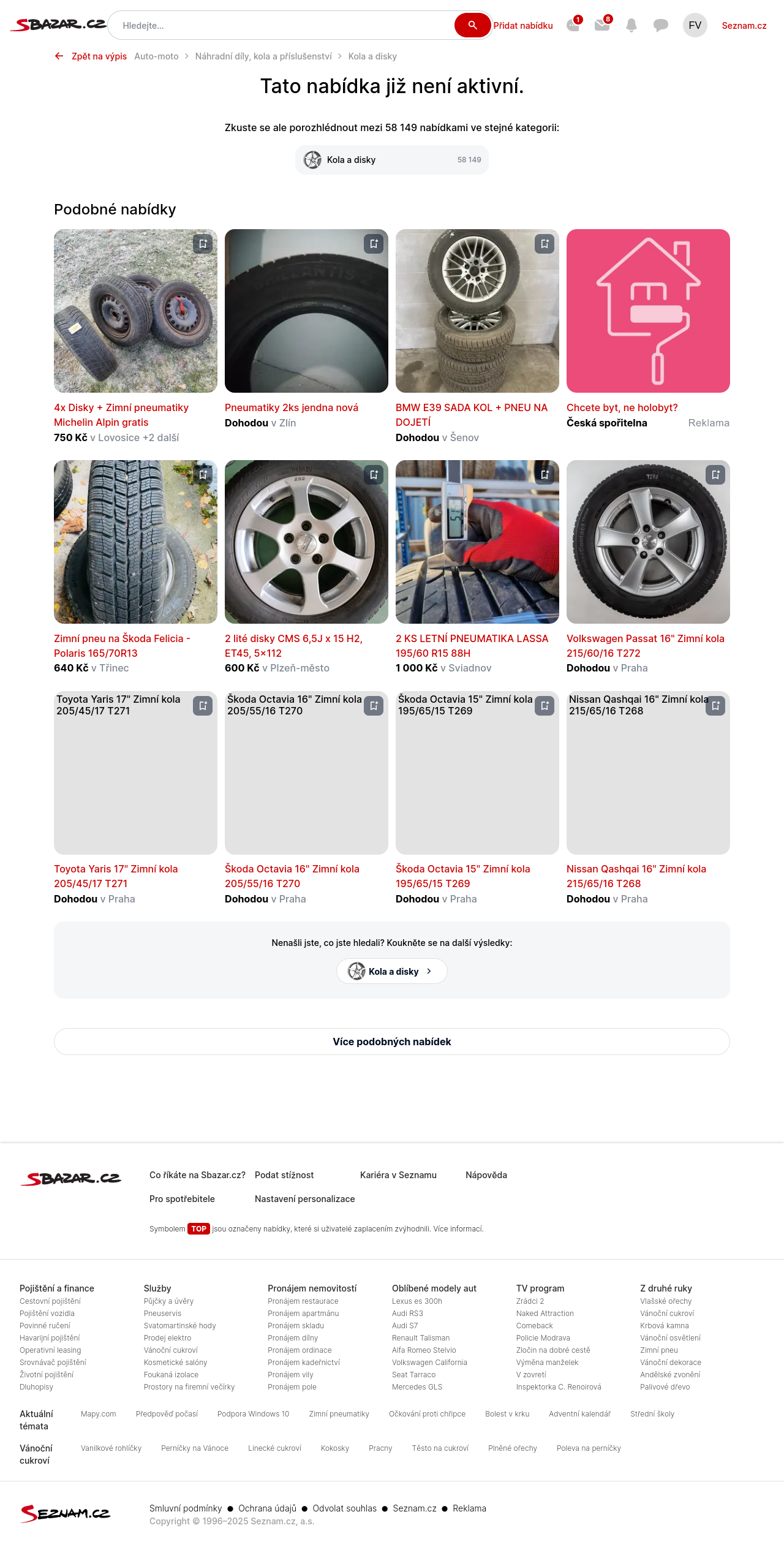Open the Nápověda footer link
The height and width of the screenshot is (1547, 784).
click(486, 1175)
